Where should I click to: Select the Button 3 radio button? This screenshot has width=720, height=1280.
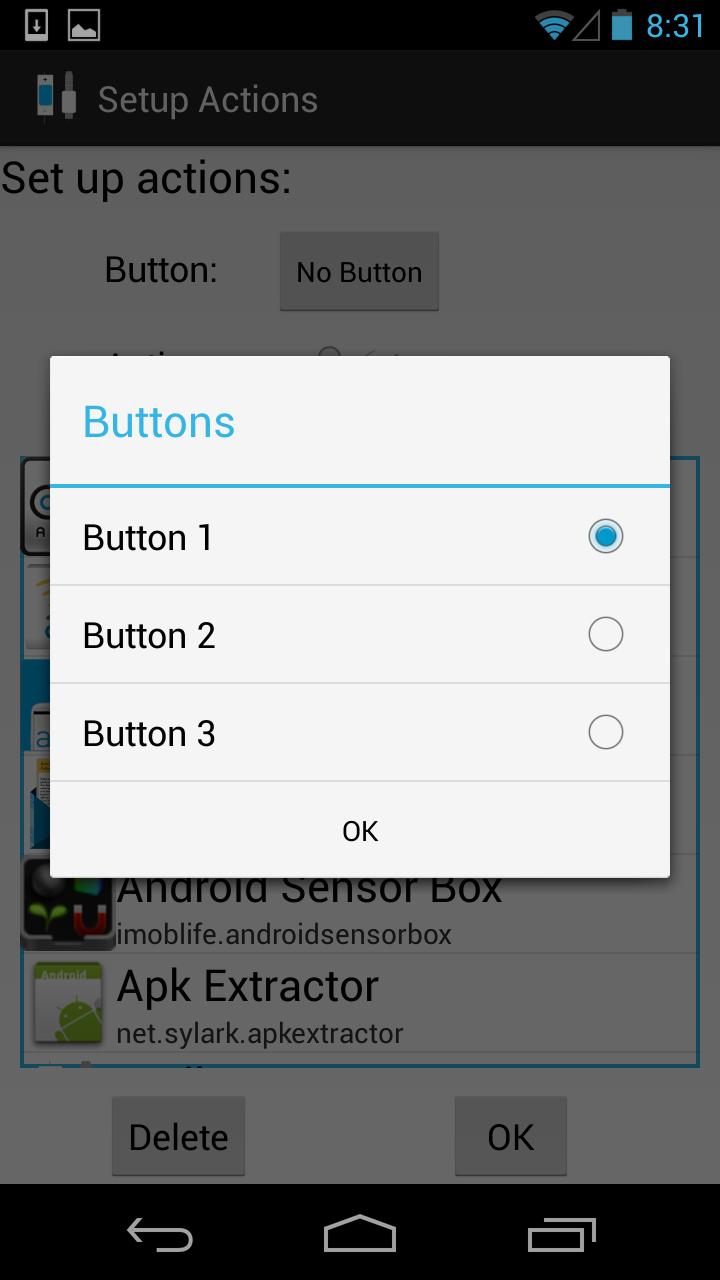(x=605, y=732)
